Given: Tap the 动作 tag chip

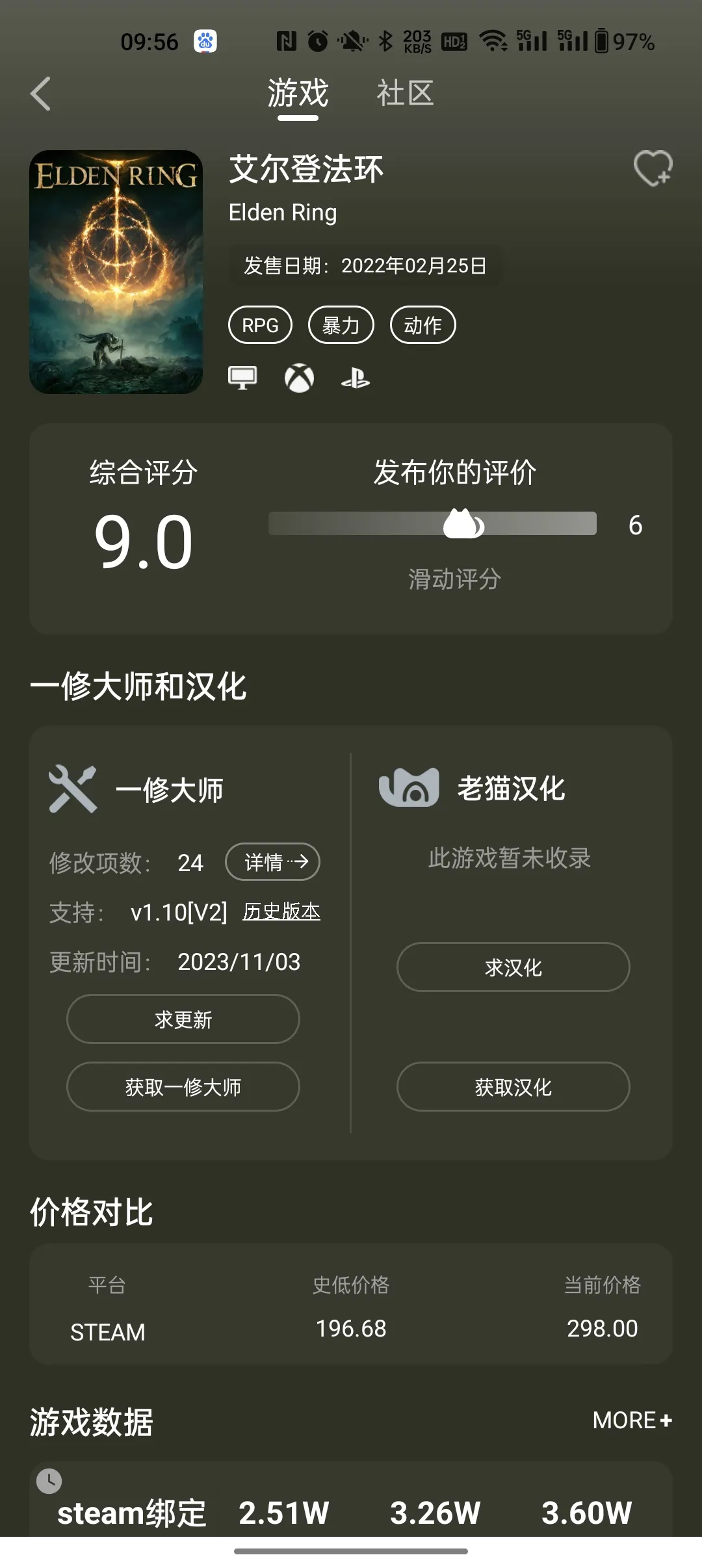Looking at the screenshot, I should (x=422, y=325).
